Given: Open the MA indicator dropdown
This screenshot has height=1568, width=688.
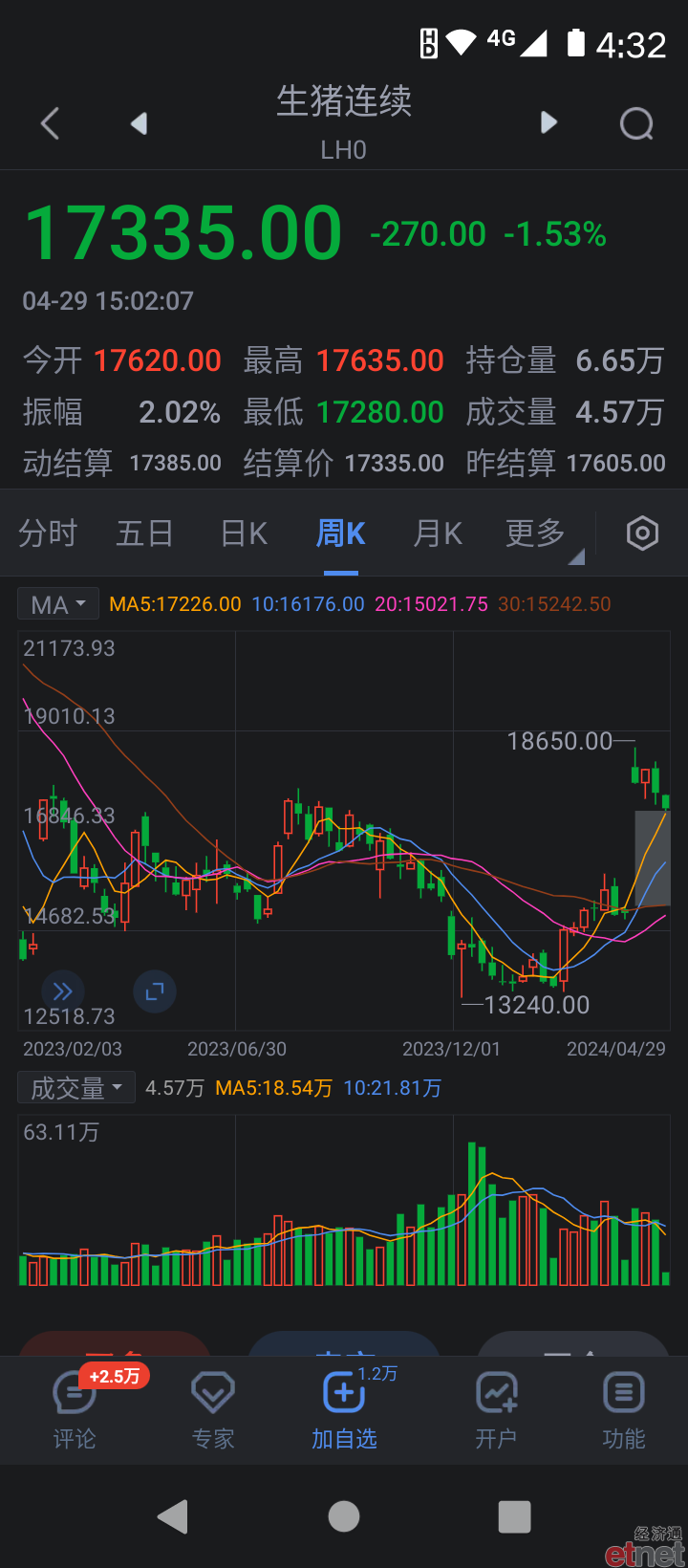Looking at the screenshot, I should [58, 604].
